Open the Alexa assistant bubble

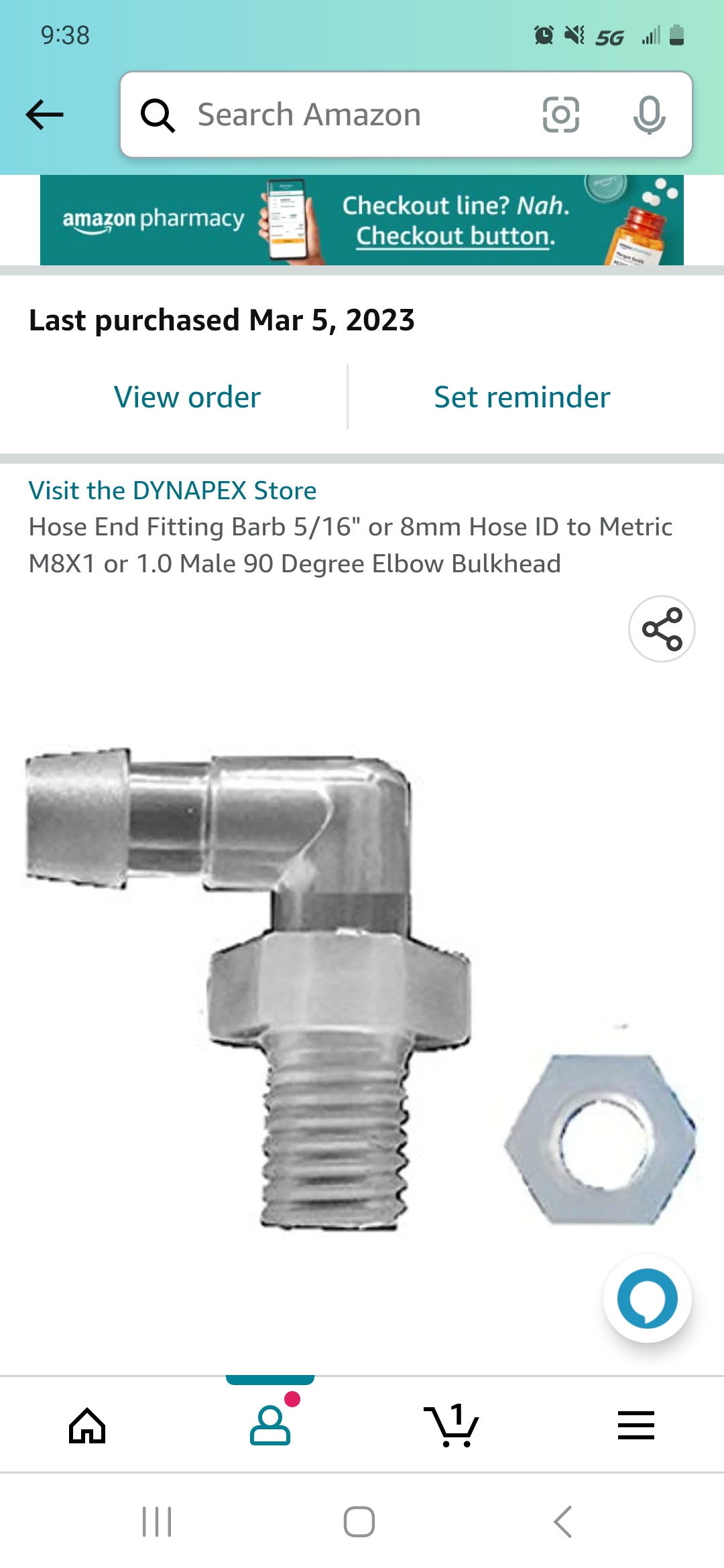[647, 1299]
